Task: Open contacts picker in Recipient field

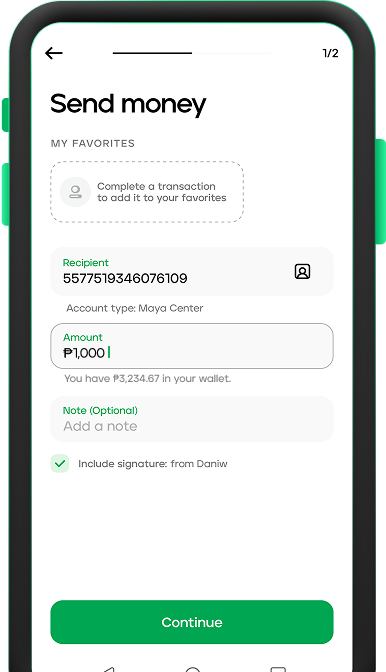Action: pos(302,271)
